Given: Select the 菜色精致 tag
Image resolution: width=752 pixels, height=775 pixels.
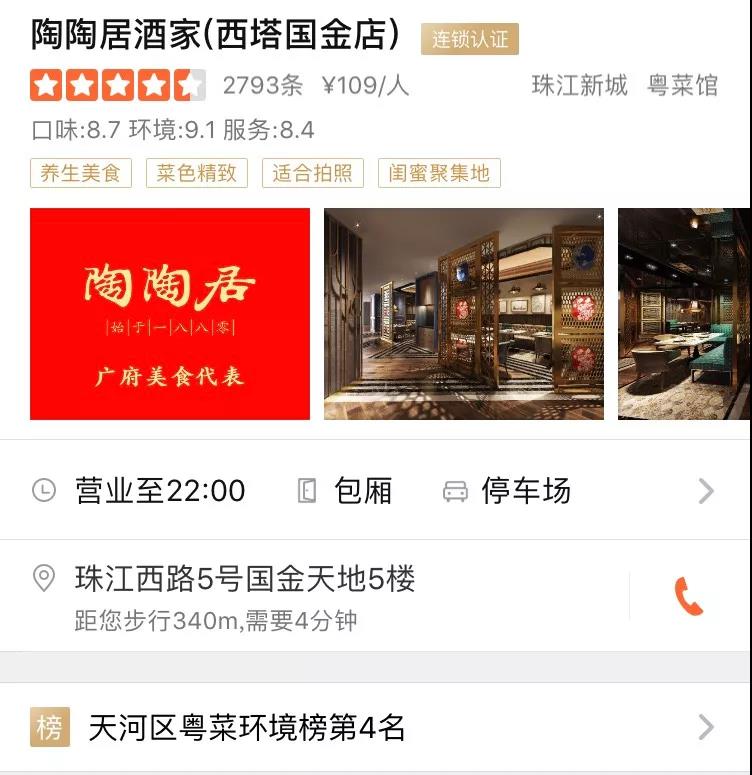Looking at the screenshot, I should 196,173.
